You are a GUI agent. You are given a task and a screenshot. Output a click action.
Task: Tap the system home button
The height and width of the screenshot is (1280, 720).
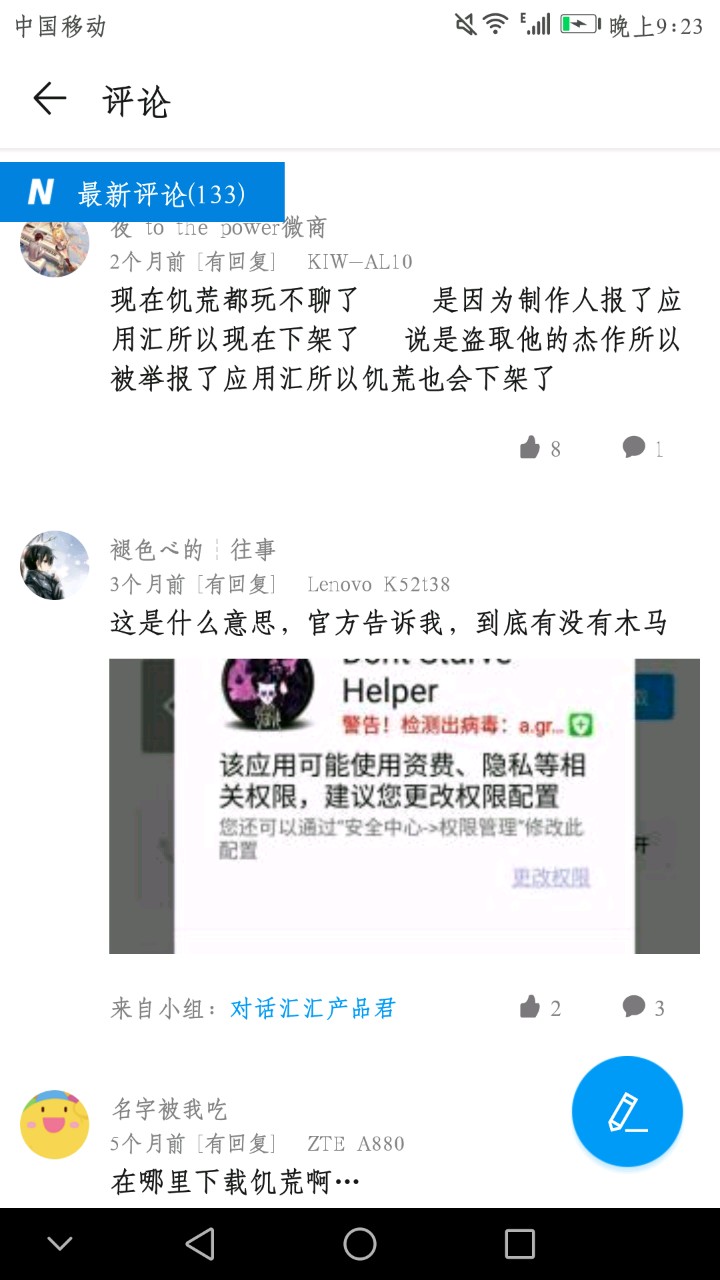click(360, 1244)
